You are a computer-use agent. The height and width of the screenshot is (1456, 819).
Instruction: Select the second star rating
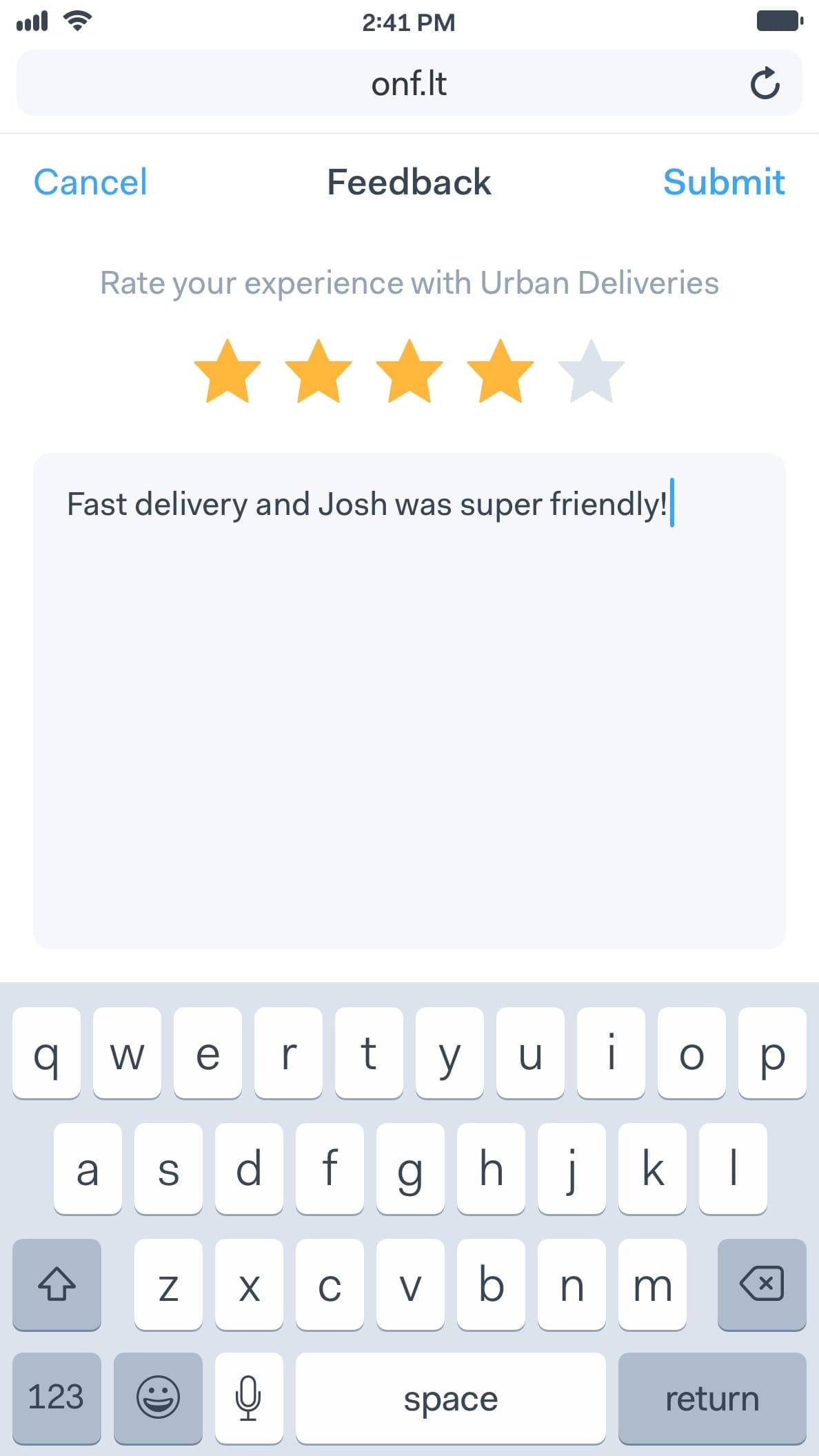tap(318, 372)
